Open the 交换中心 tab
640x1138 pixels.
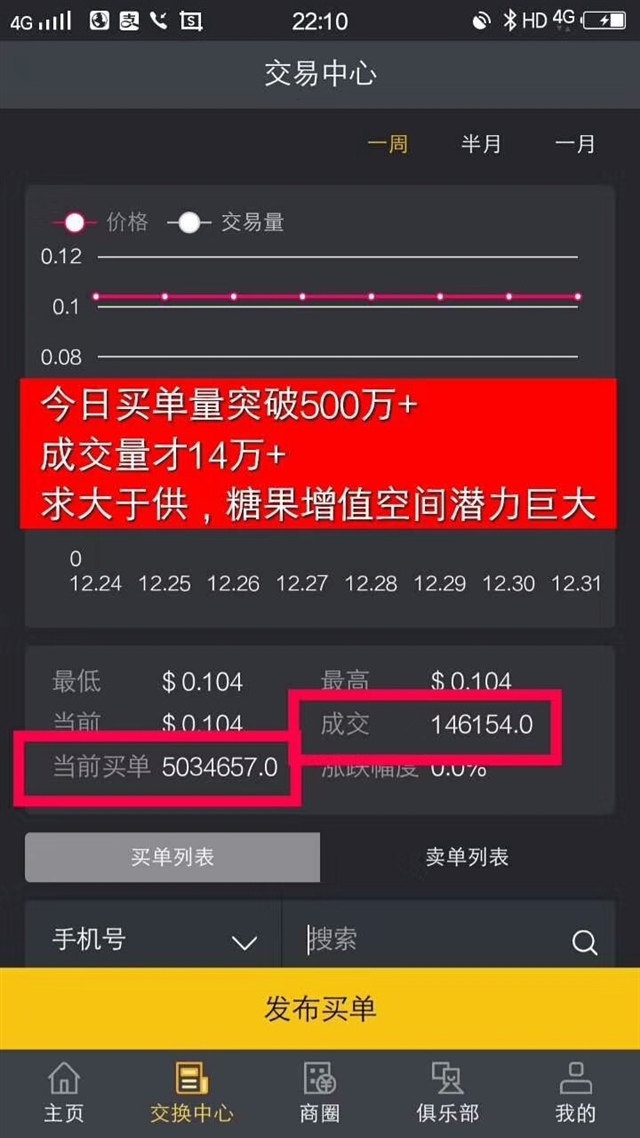(192, 1093)
